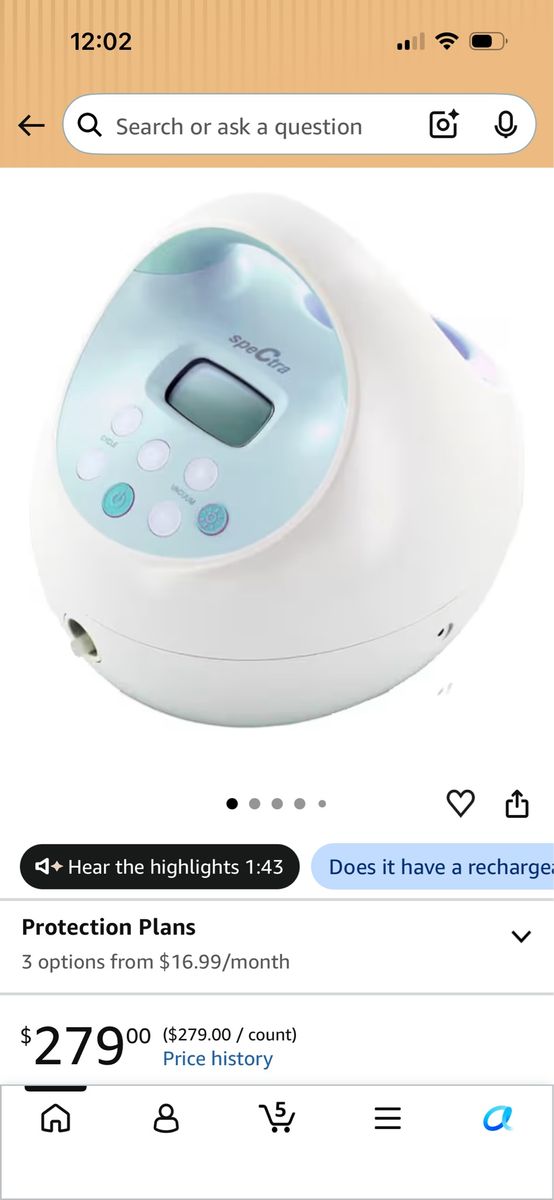The image size is (554, 1200).
Task: Go to the Home tab
Action: pyautogui.click(x=55, y=1117)
